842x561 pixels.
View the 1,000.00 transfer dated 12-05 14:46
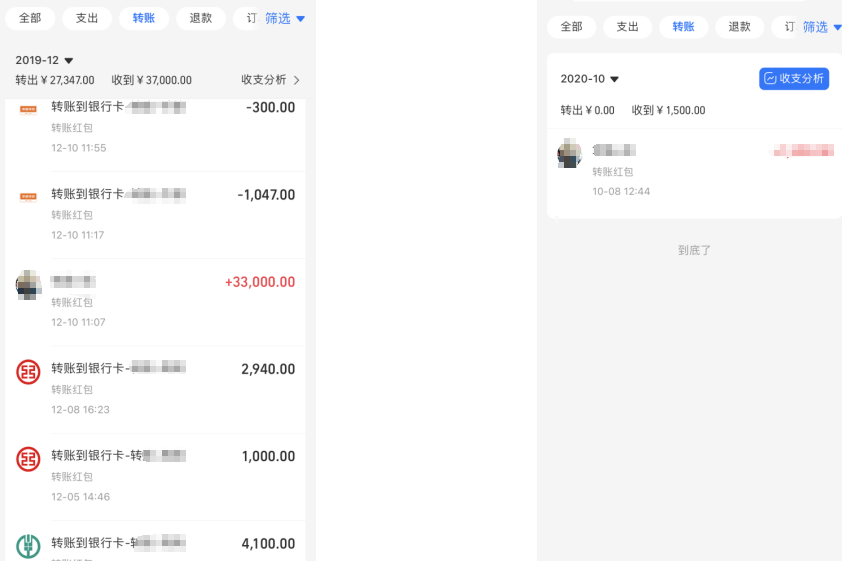click(160, 475)
